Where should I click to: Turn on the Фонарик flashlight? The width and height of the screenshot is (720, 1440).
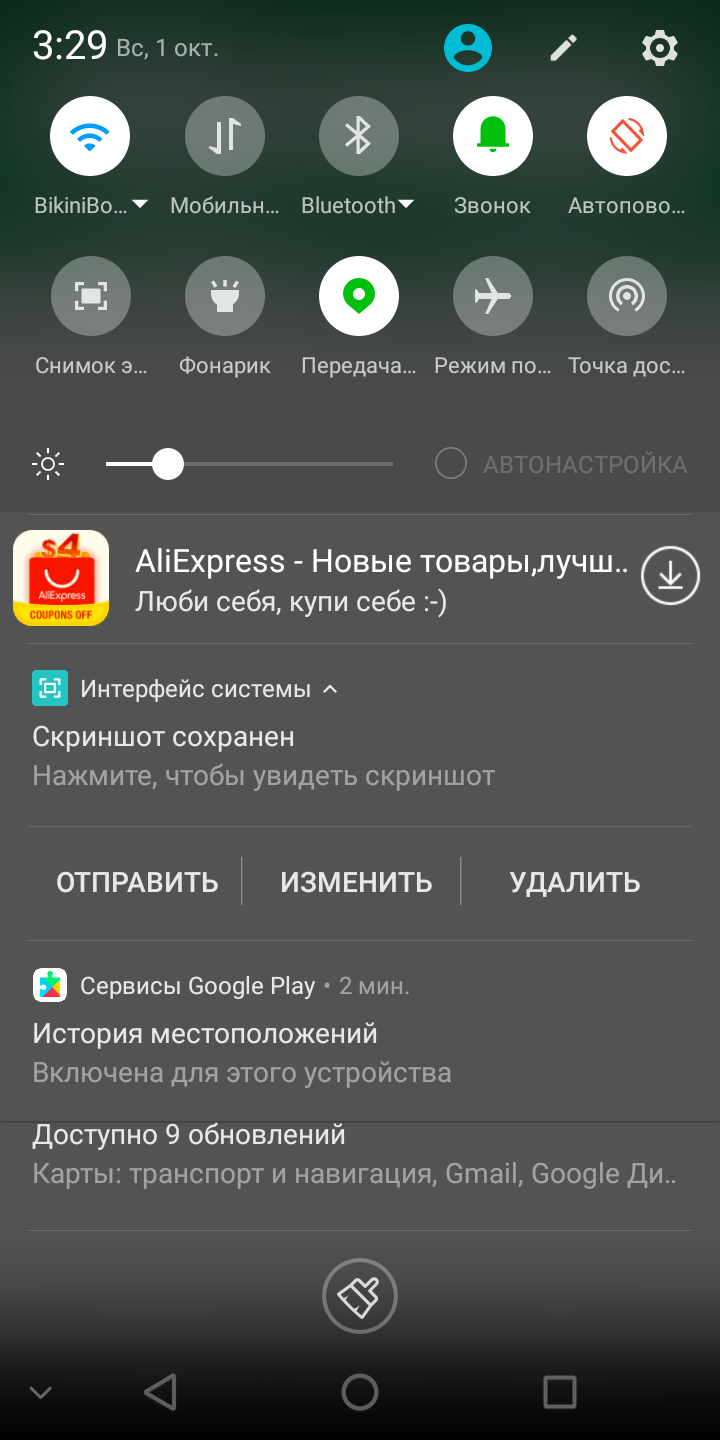[224, 296]
